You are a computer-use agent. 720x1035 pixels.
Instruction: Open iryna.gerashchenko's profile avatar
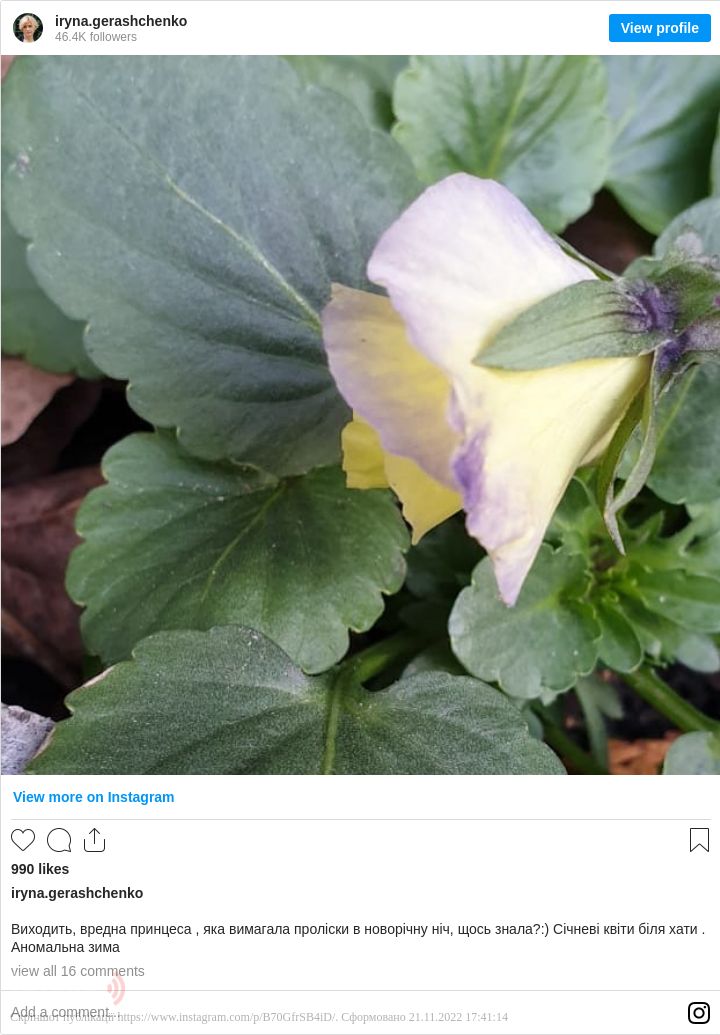coord(28,28)
